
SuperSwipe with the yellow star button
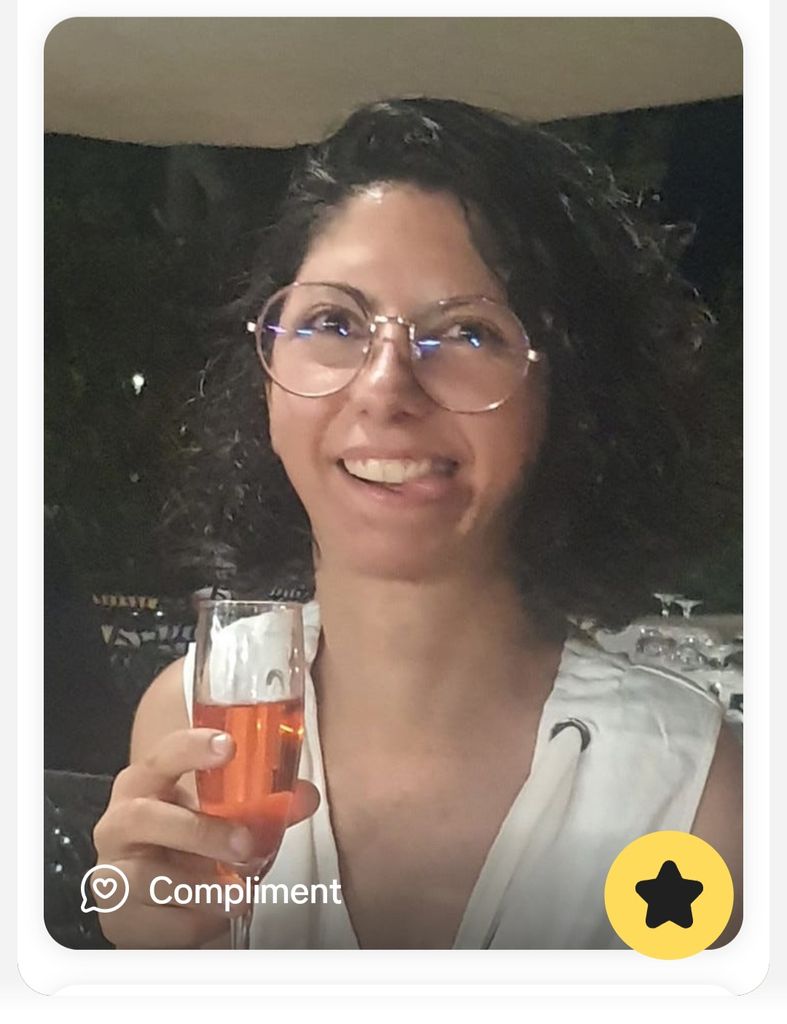(668, 894)
